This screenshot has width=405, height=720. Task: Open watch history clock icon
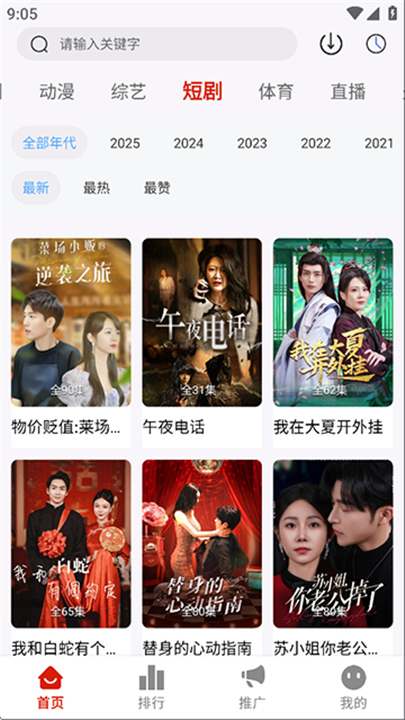click(376, 44)
